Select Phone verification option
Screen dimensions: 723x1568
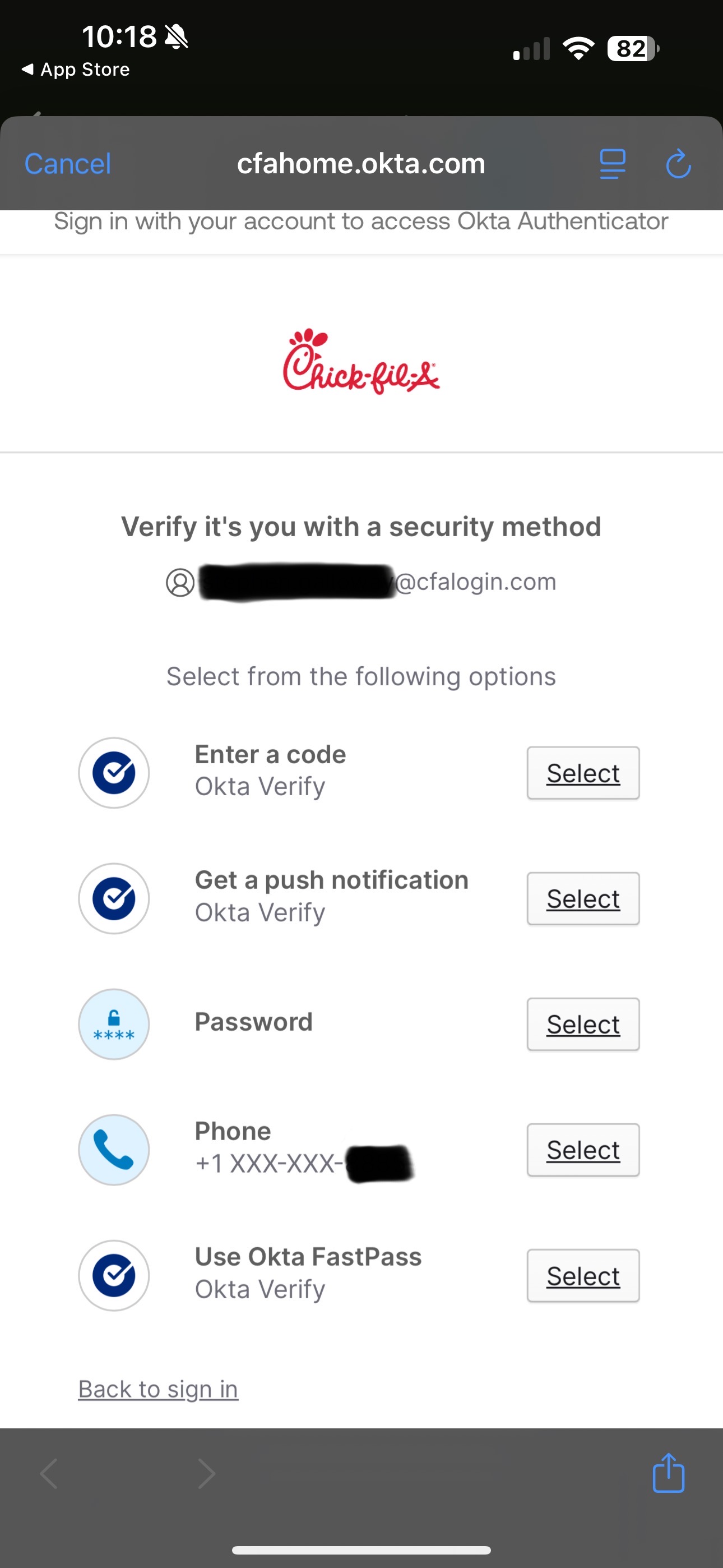[582, 1150]
